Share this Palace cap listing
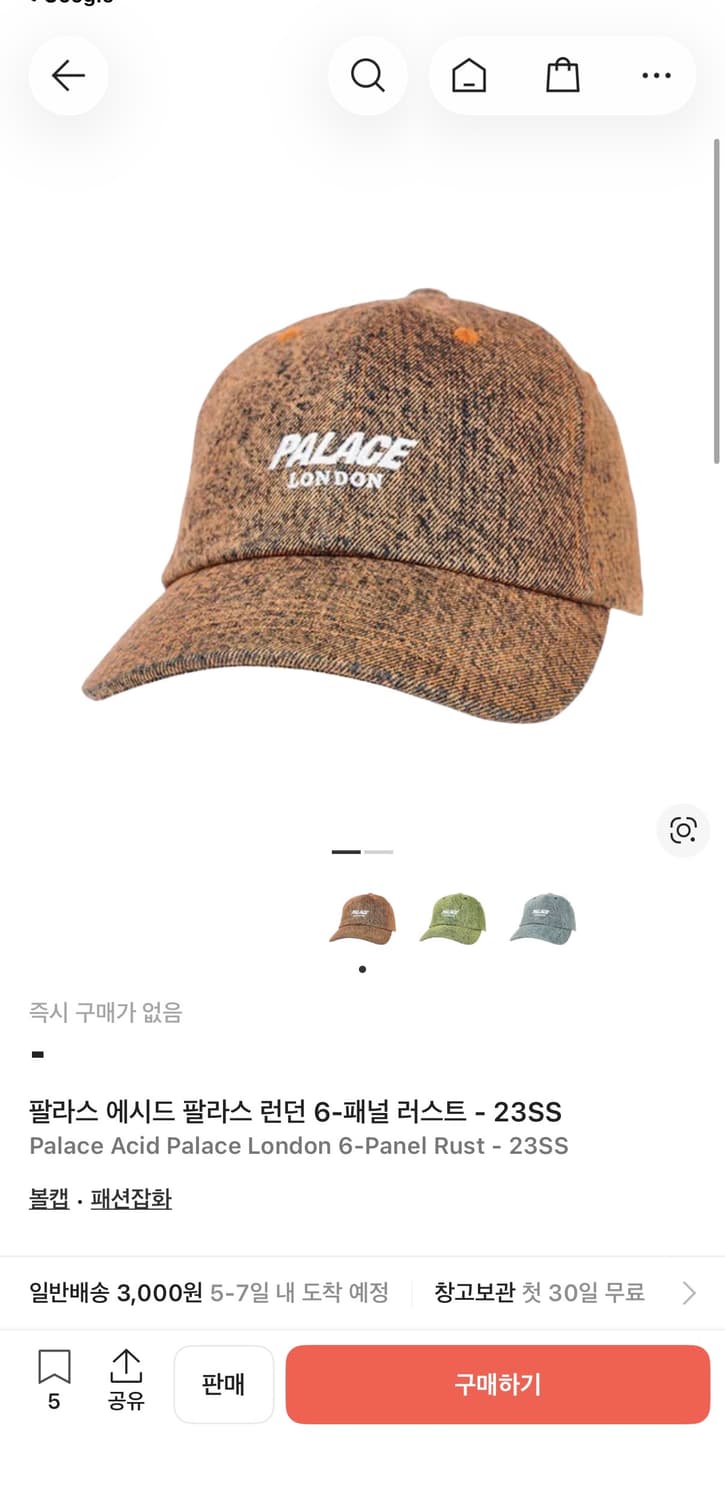 tap(126, 1383)
